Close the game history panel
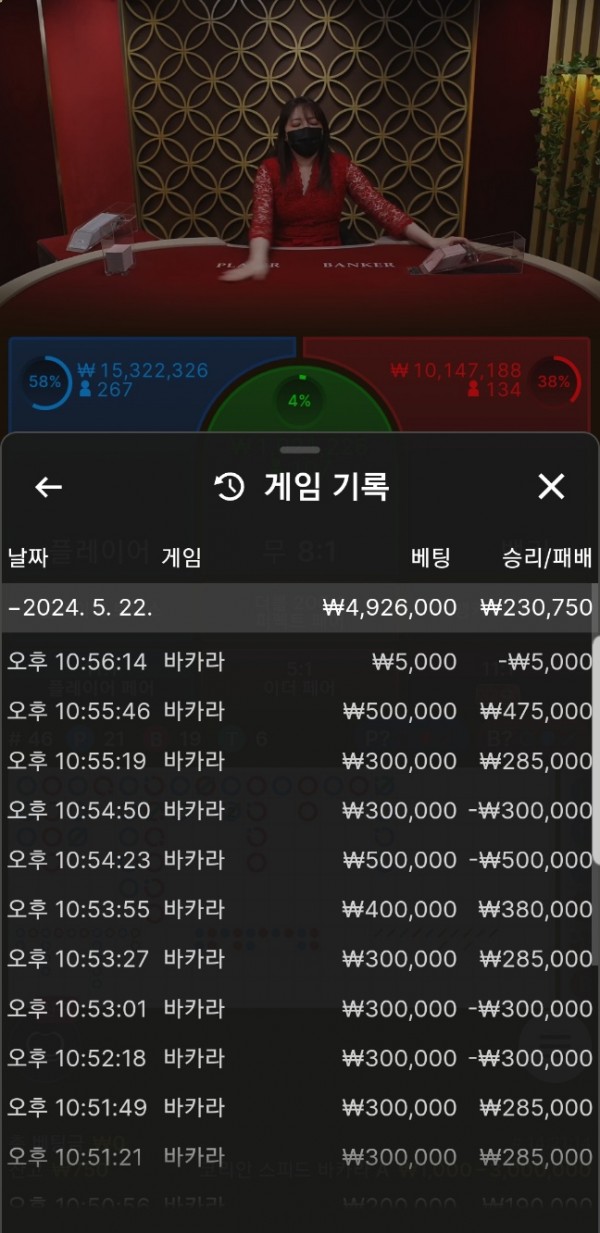 click(x=551, y=487)
